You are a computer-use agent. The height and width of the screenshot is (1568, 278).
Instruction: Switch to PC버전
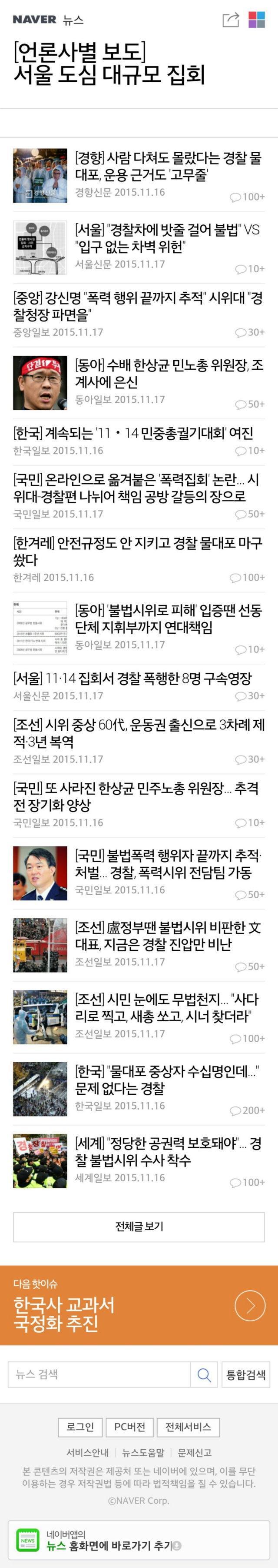click(129, 1426)
